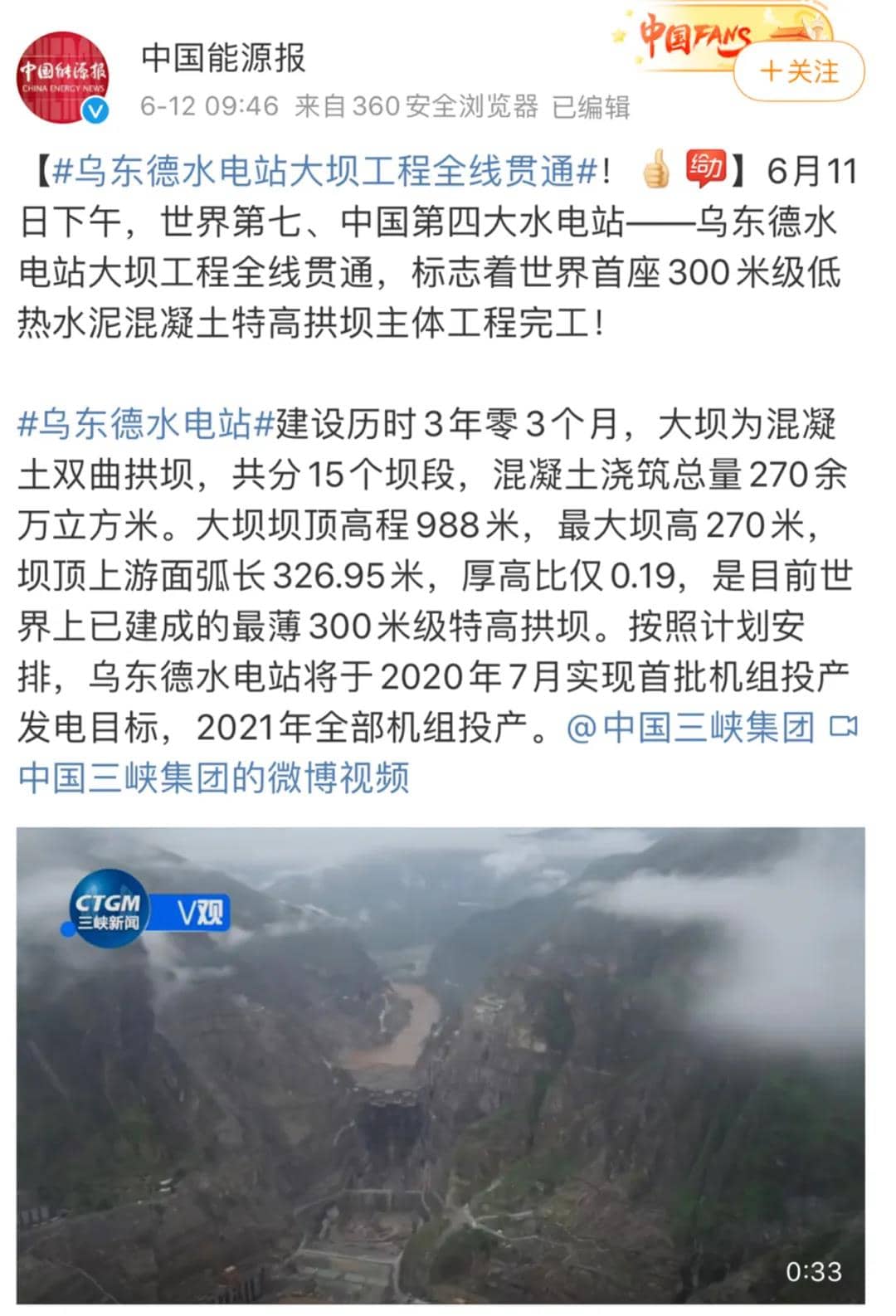Open 中国能源报 profile avatar
896x1316 pixels.
pyautogui.click(x=63, y=77)
